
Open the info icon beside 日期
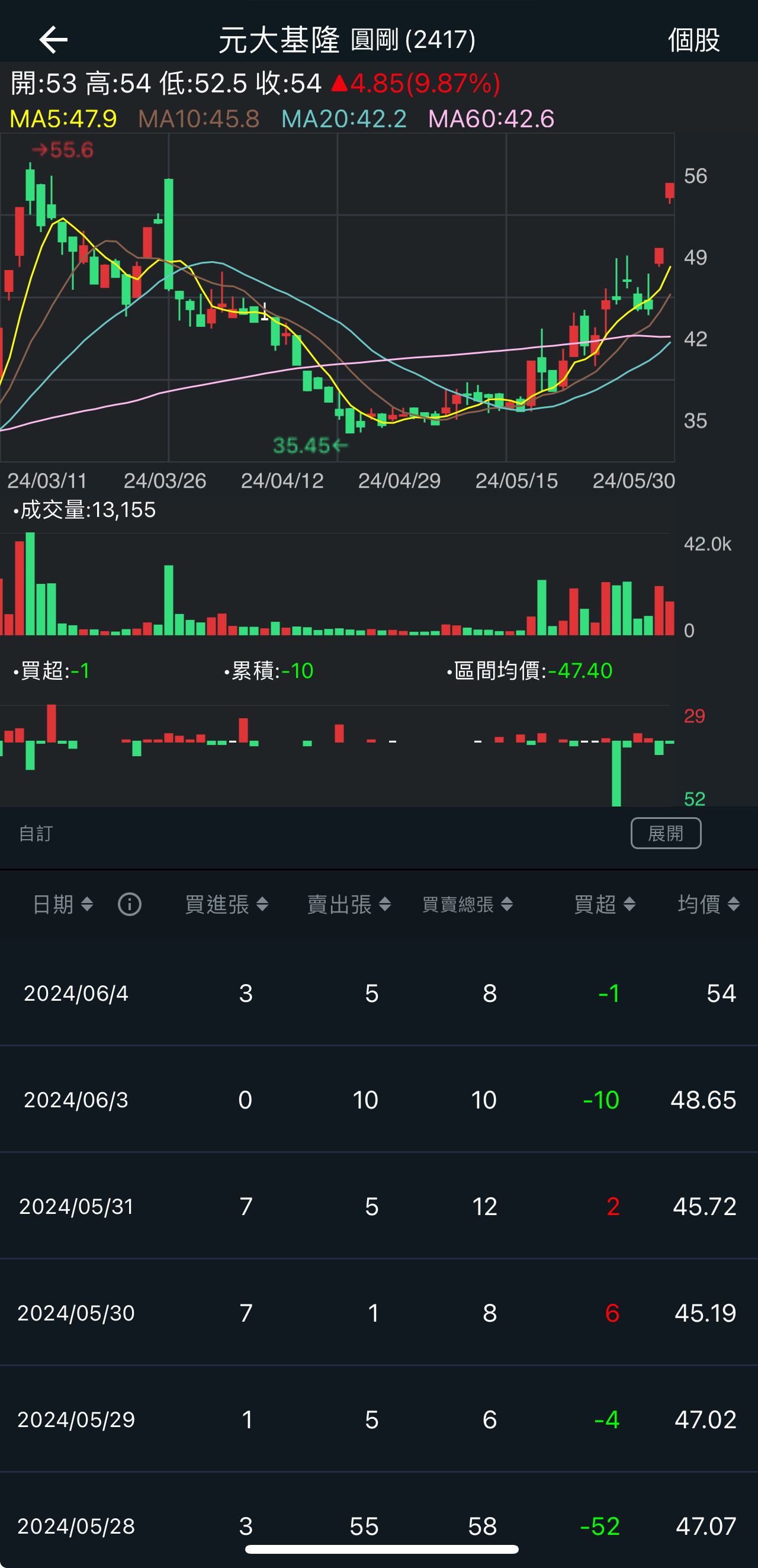coord(130,904)
